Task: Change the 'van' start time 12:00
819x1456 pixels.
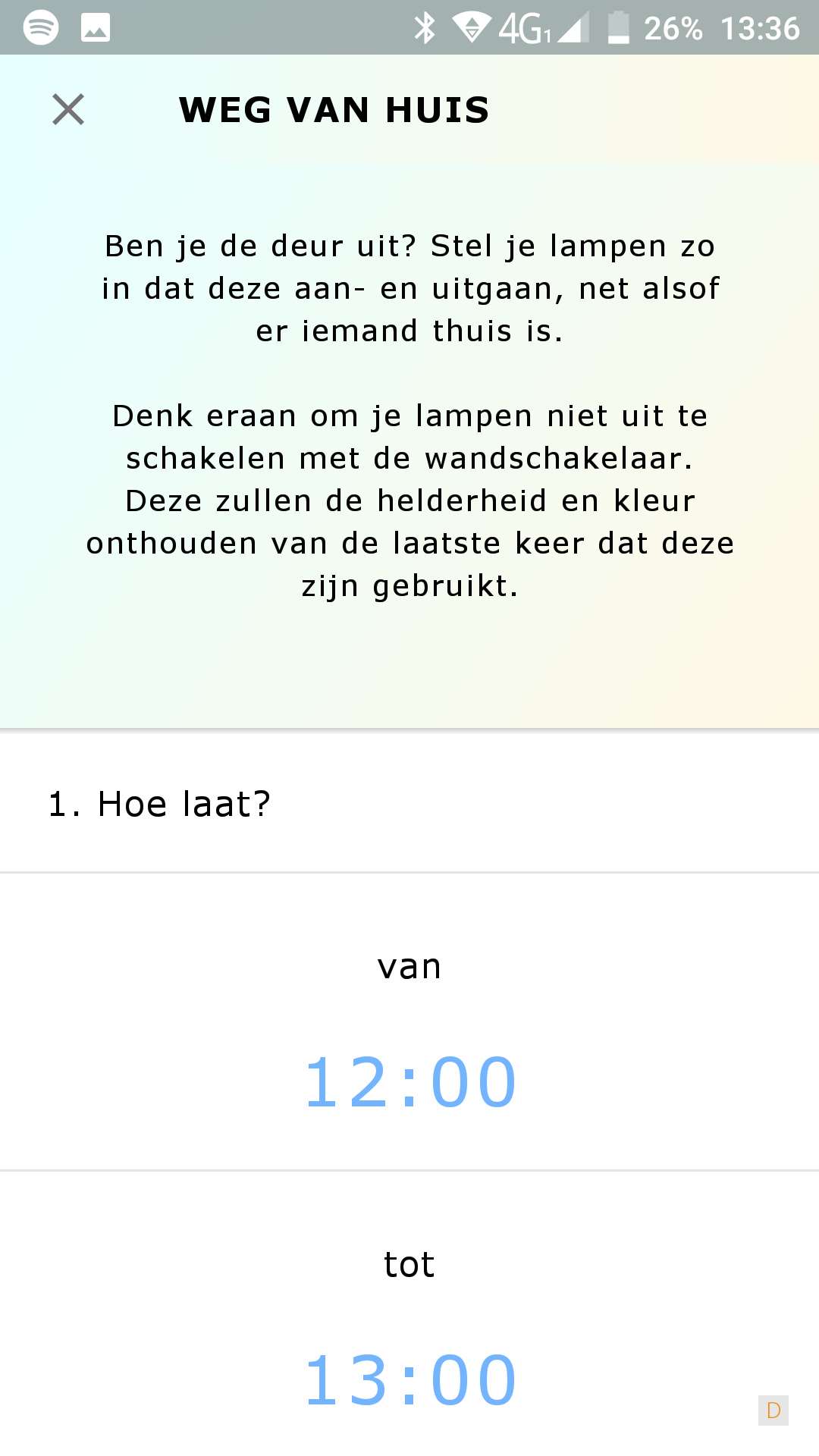Action: coord(409,1082)
